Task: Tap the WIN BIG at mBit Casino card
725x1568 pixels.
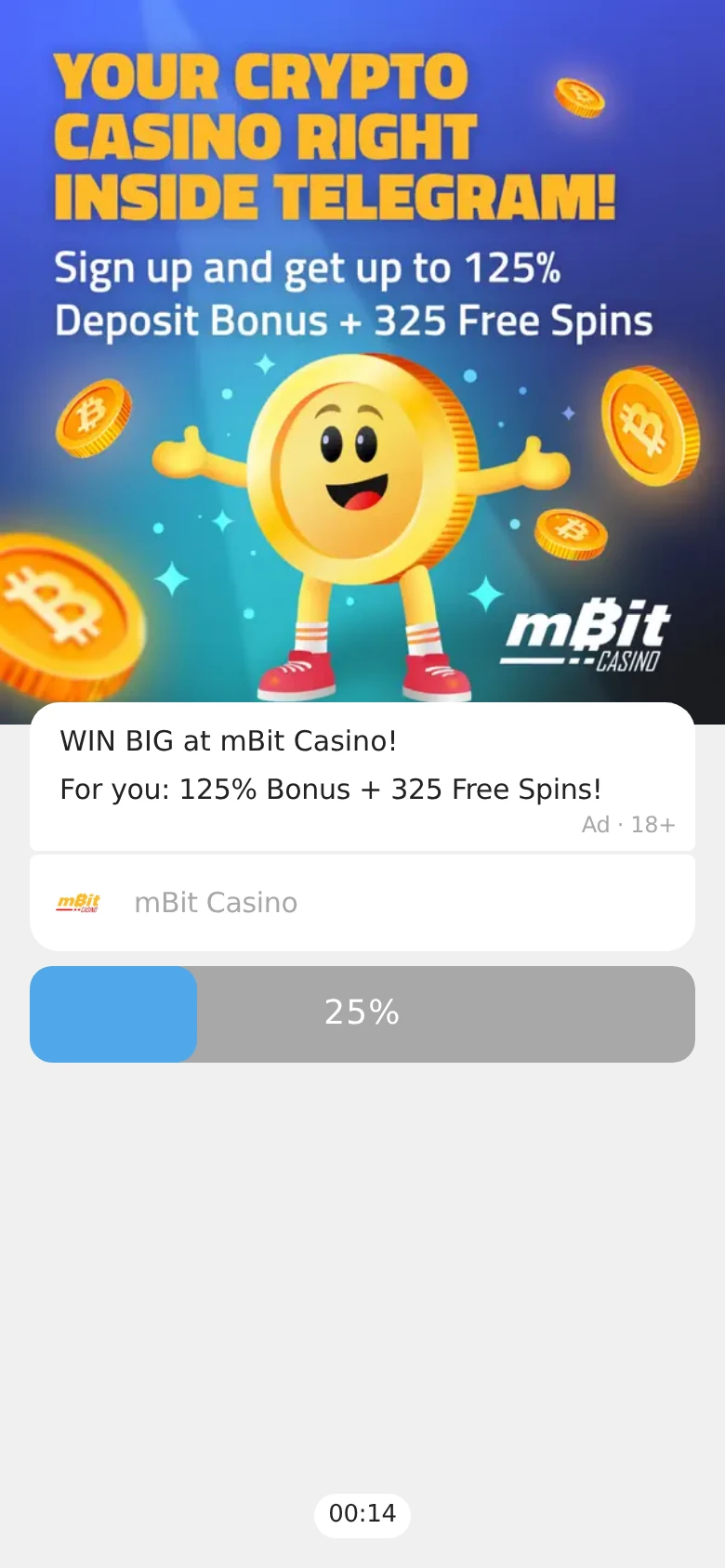Action: (362, 777)
